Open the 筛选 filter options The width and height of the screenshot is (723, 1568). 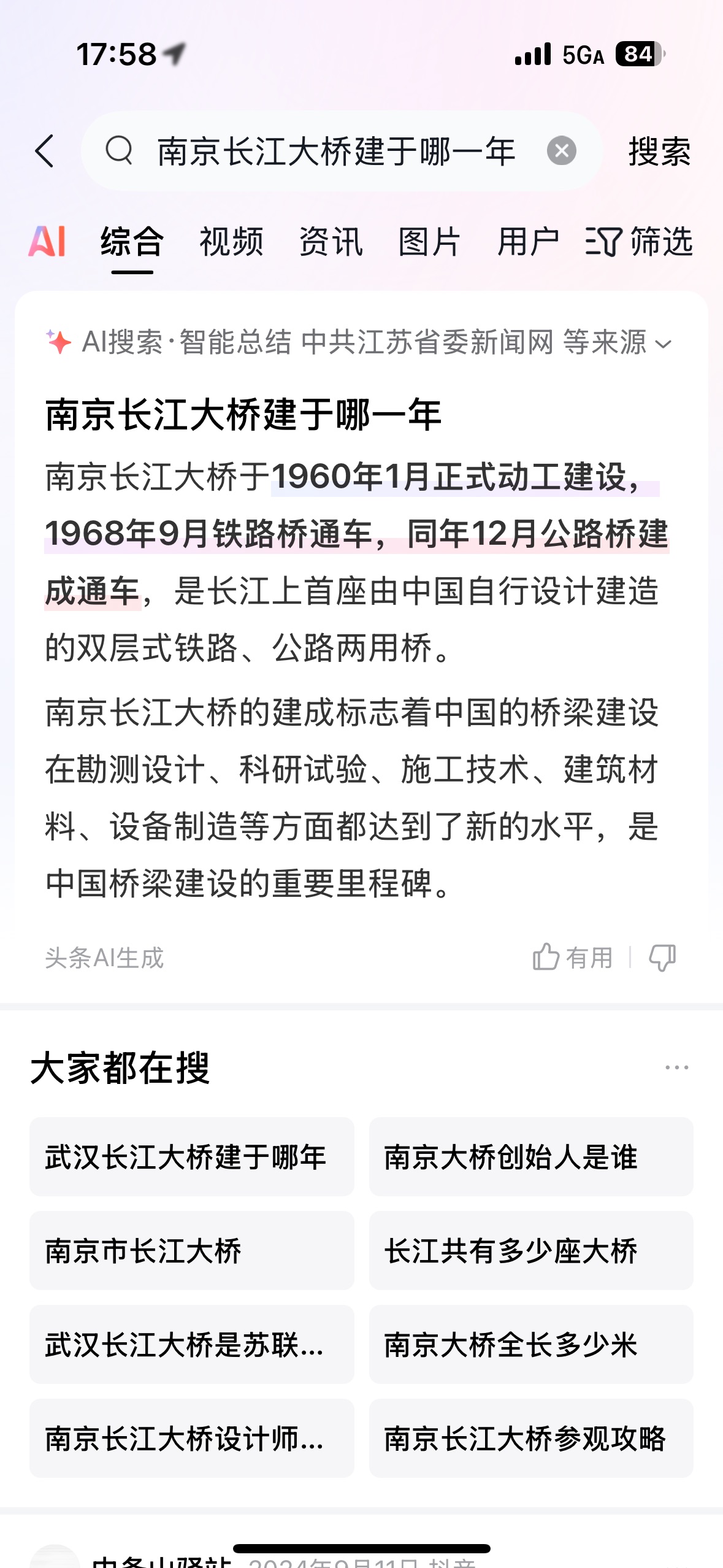pyautogui.click(x=639, y=241)
